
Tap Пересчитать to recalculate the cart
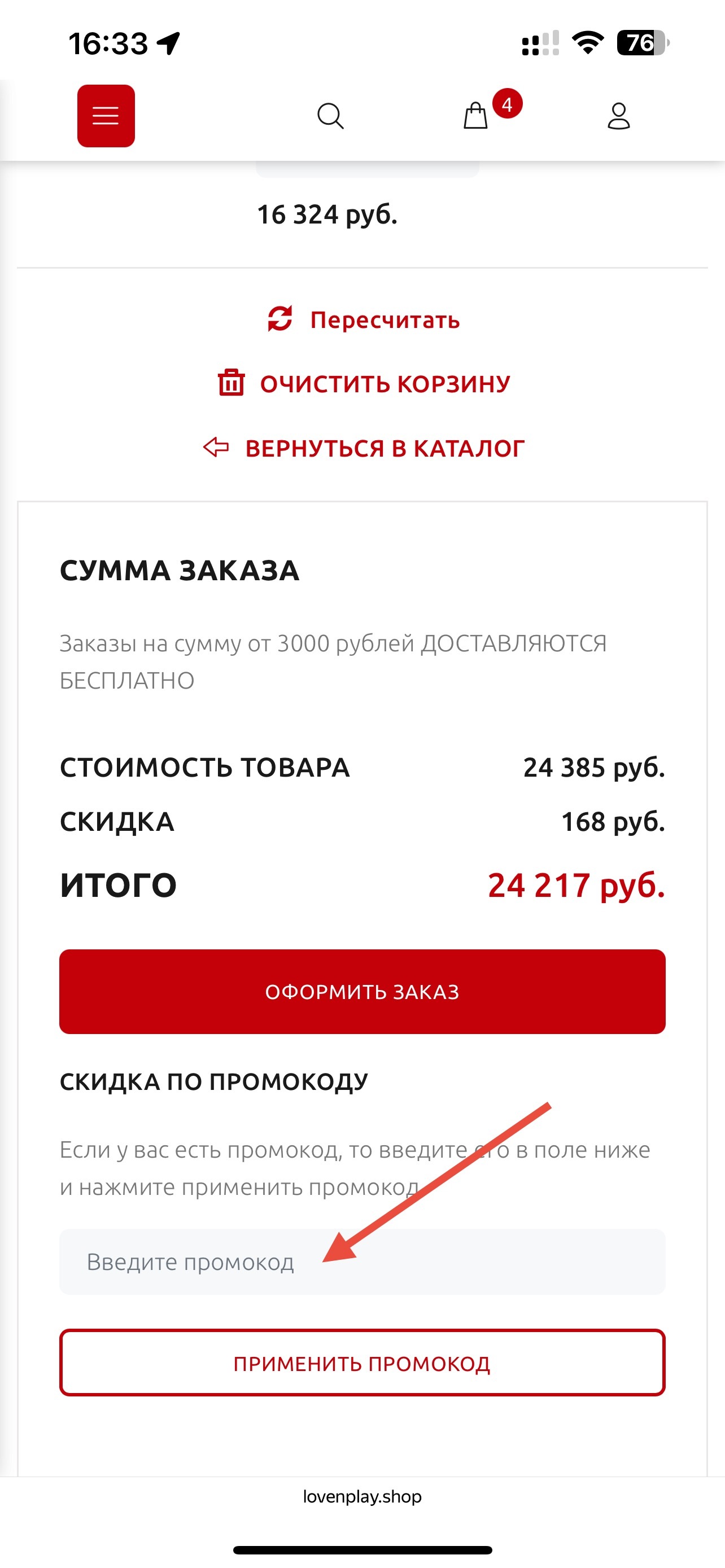click(x=364, y=319)
